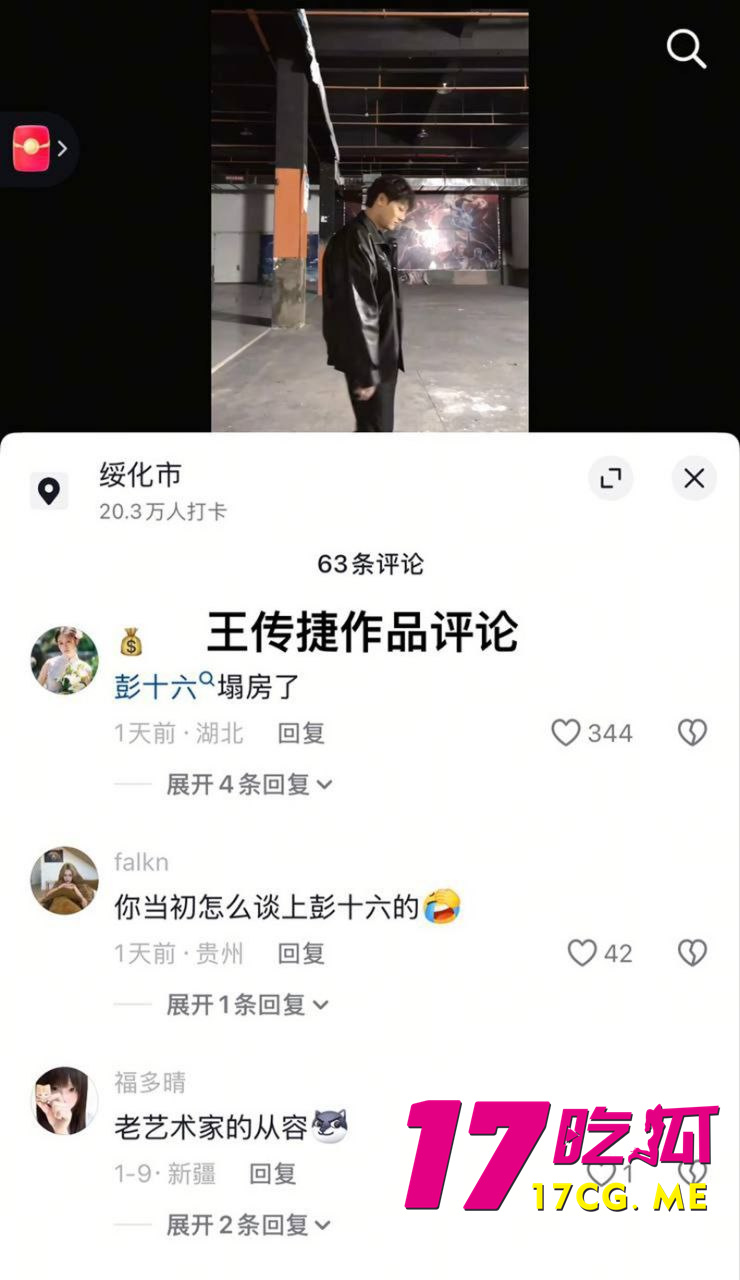This screenshot has width=740, height=1280.
Task: Dislike falkn's comment
Action: coord(692,953)
